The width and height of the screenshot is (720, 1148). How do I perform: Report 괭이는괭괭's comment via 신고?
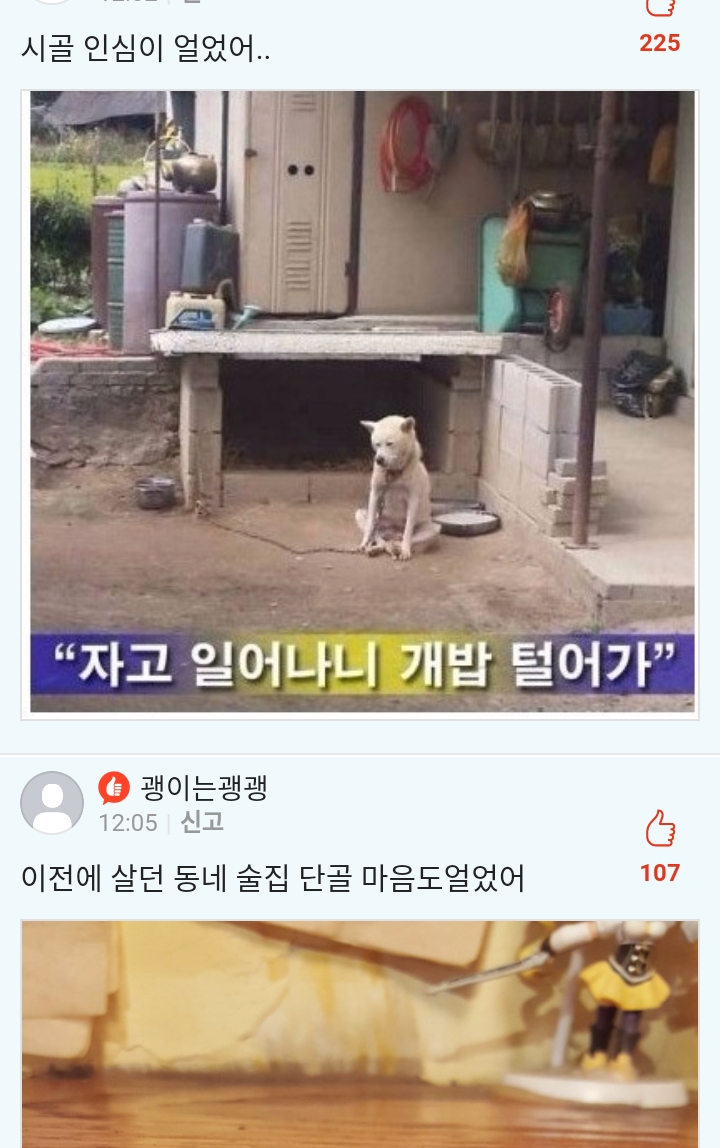pos(201,823)
